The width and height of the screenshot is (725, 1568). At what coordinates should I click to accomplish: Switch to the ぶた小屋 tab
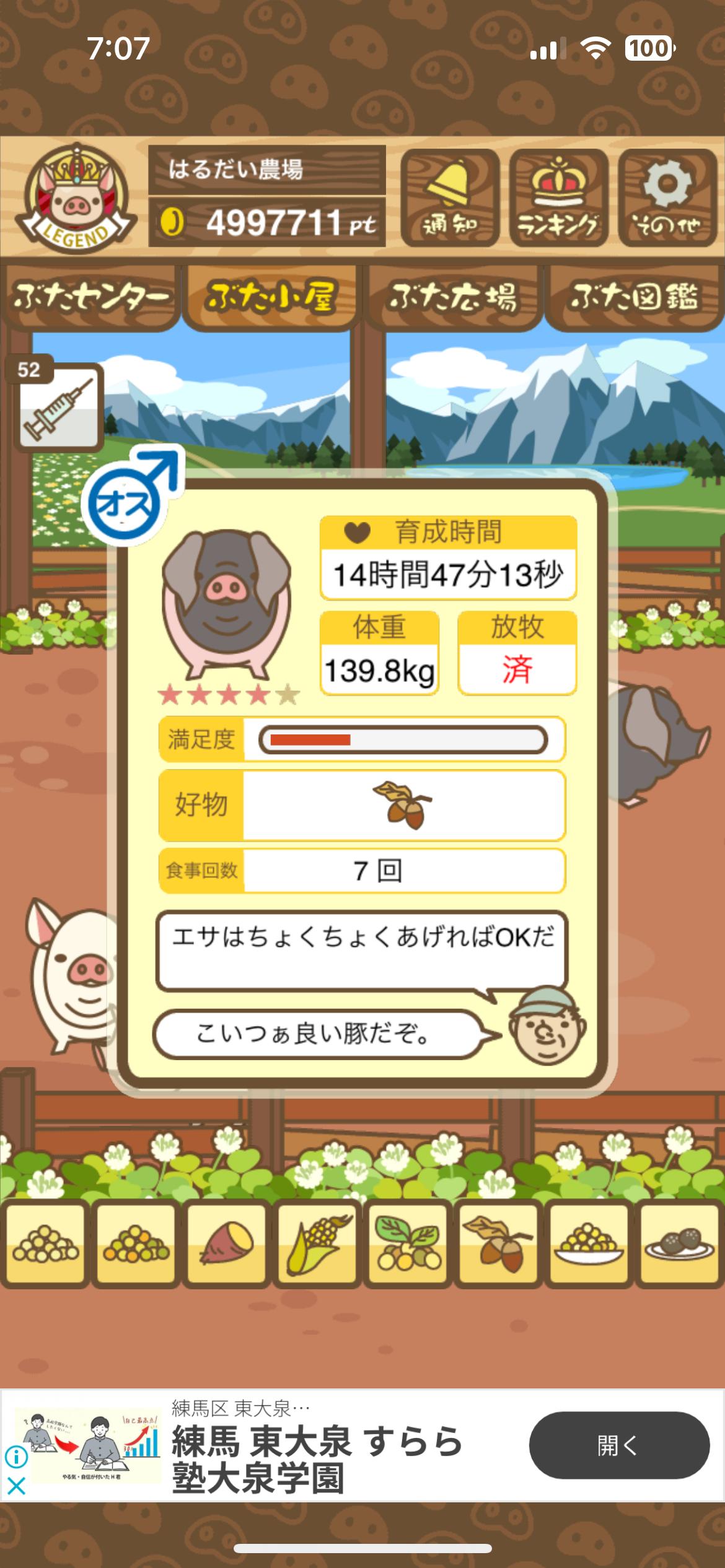(x=271, y=297)
